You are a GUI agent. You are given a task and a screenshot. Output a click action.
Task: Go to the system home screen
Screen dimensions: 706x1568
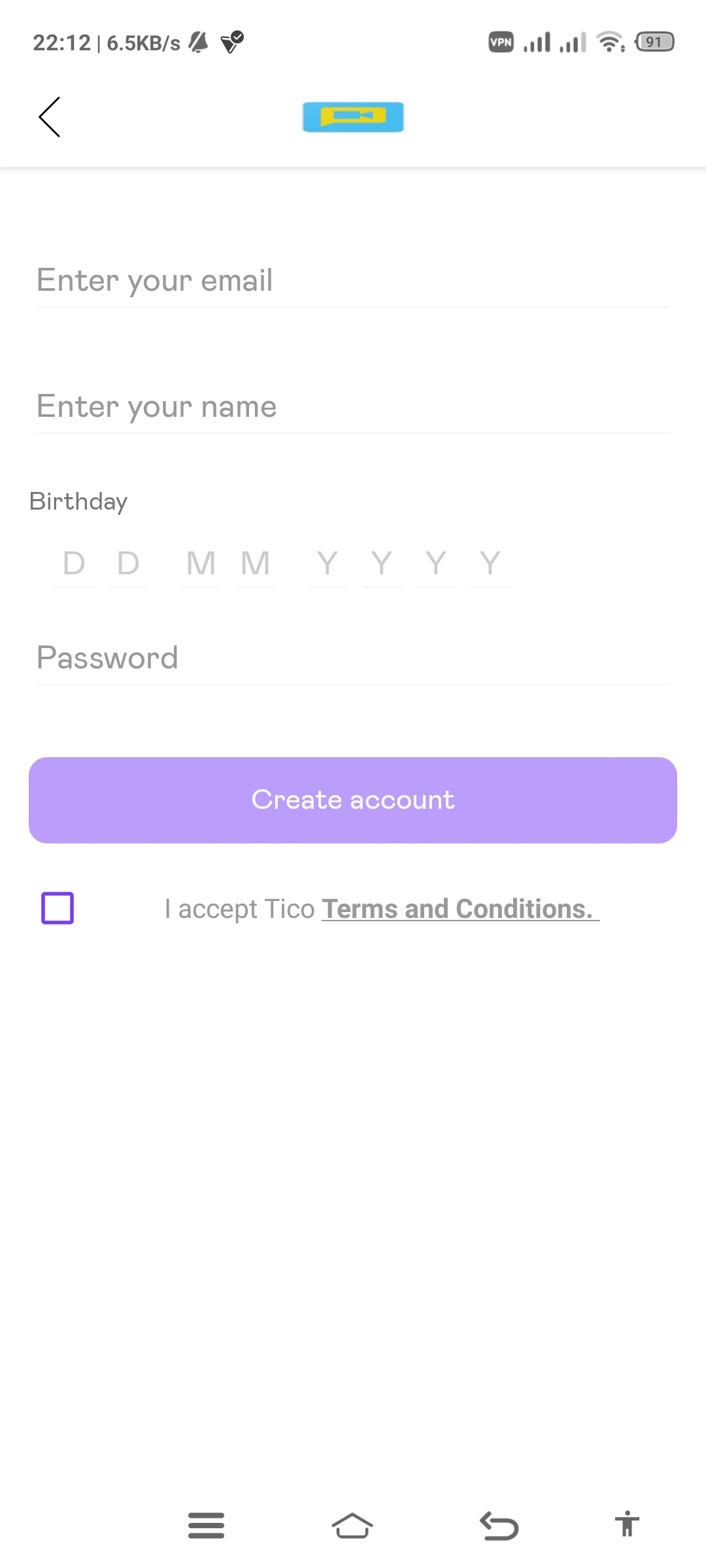pos(352,1526)
